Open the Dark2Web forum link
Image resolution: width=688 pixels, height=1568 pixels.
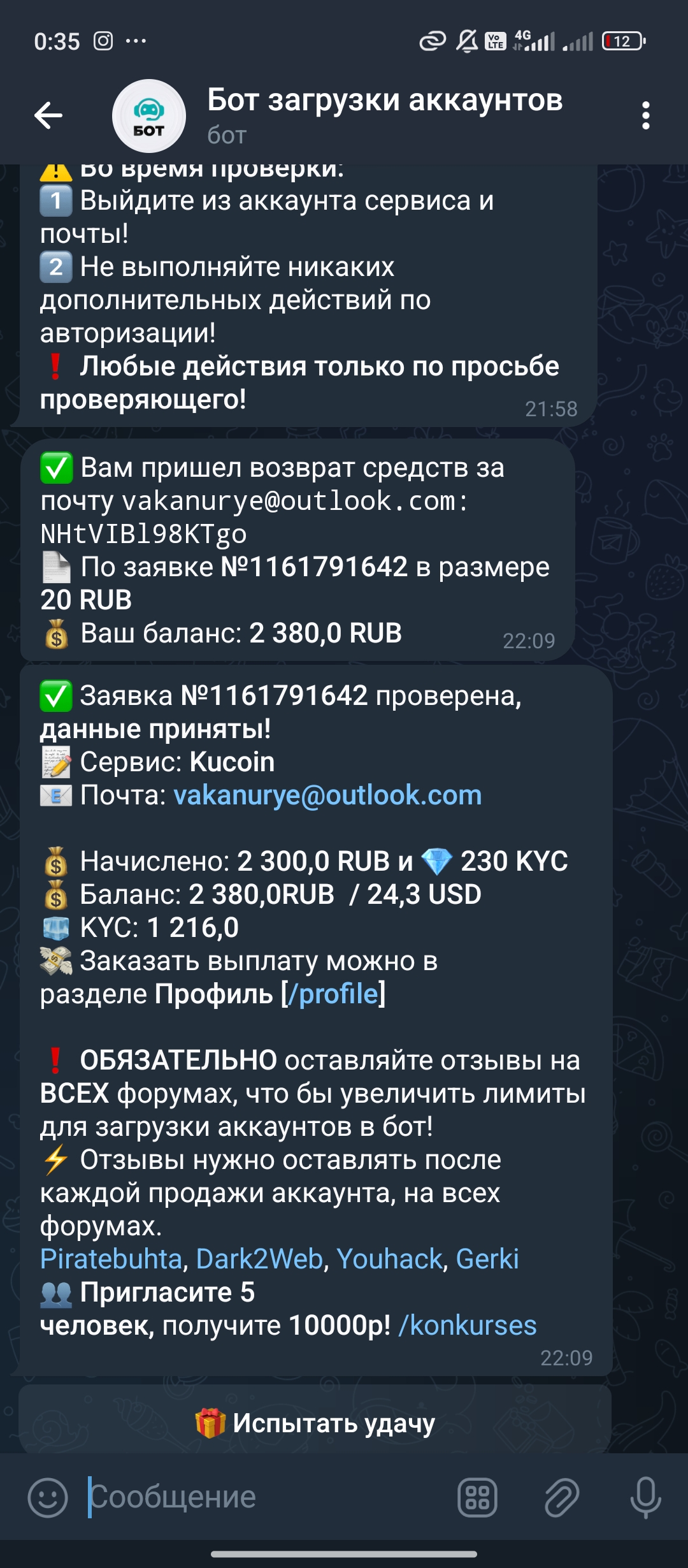pyautogui.click(x=260, y=1259)
